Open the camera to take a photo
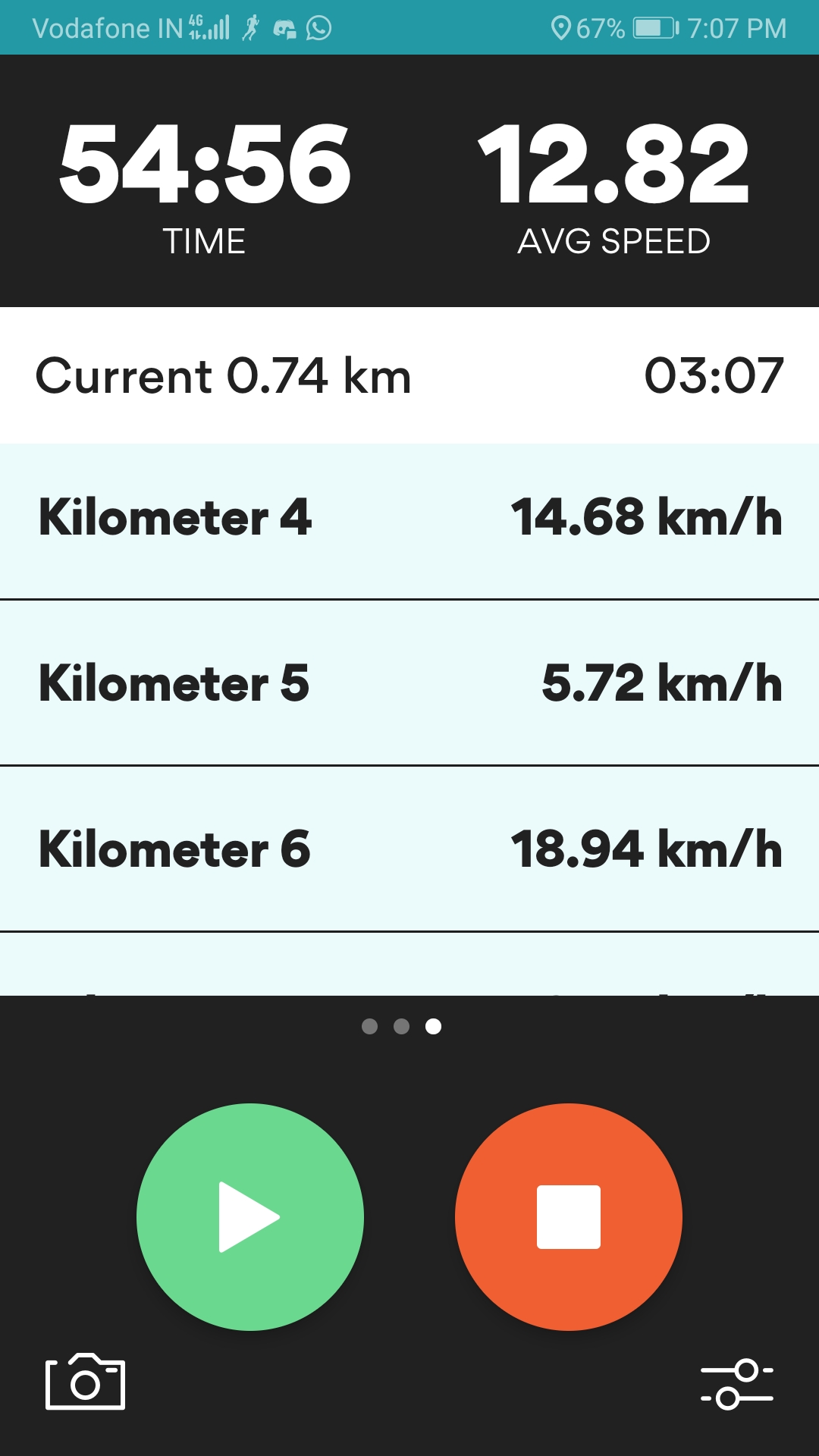The height and width of the screenshot is (1456, 819). [x=85, y=1381]
